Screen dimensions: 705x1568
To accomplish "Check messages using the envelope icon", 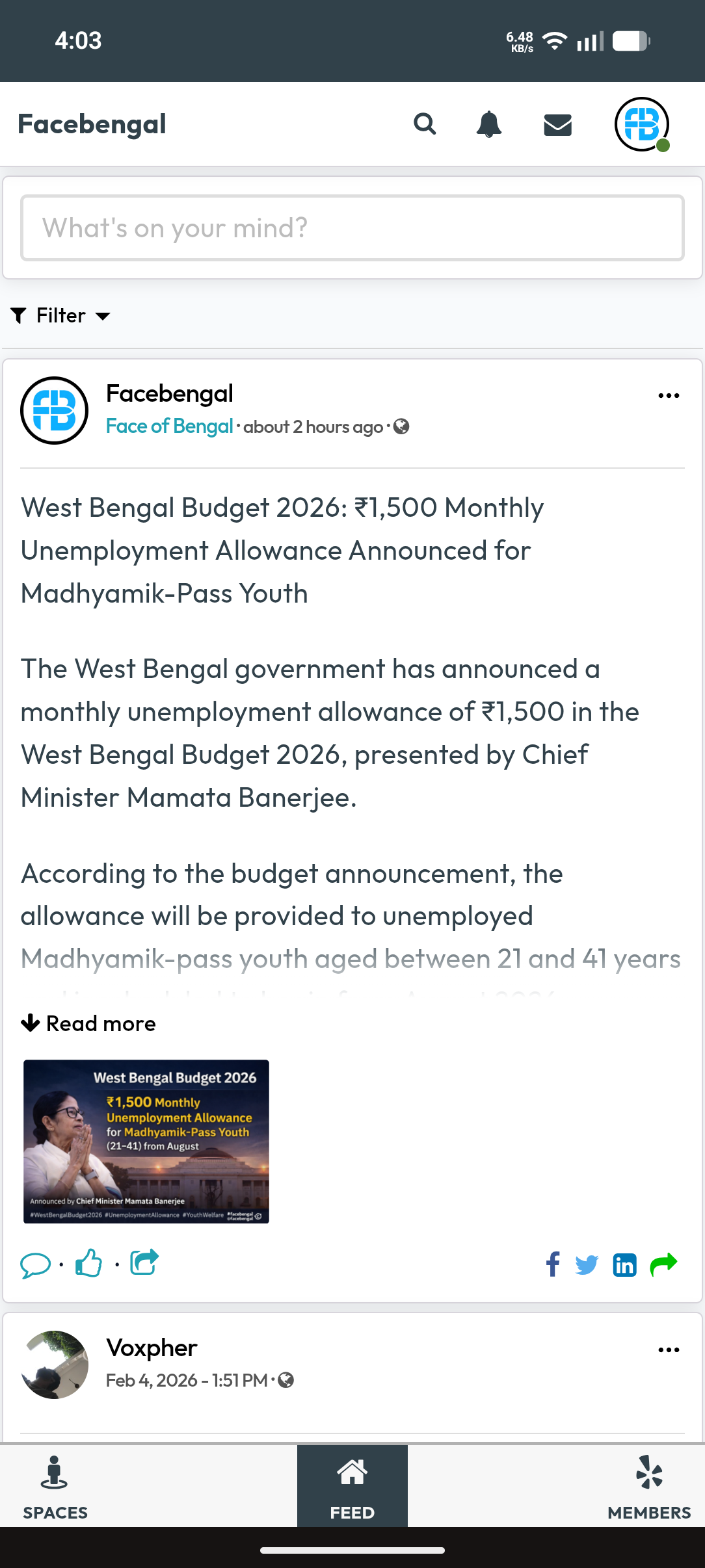I will pos(557,124).
